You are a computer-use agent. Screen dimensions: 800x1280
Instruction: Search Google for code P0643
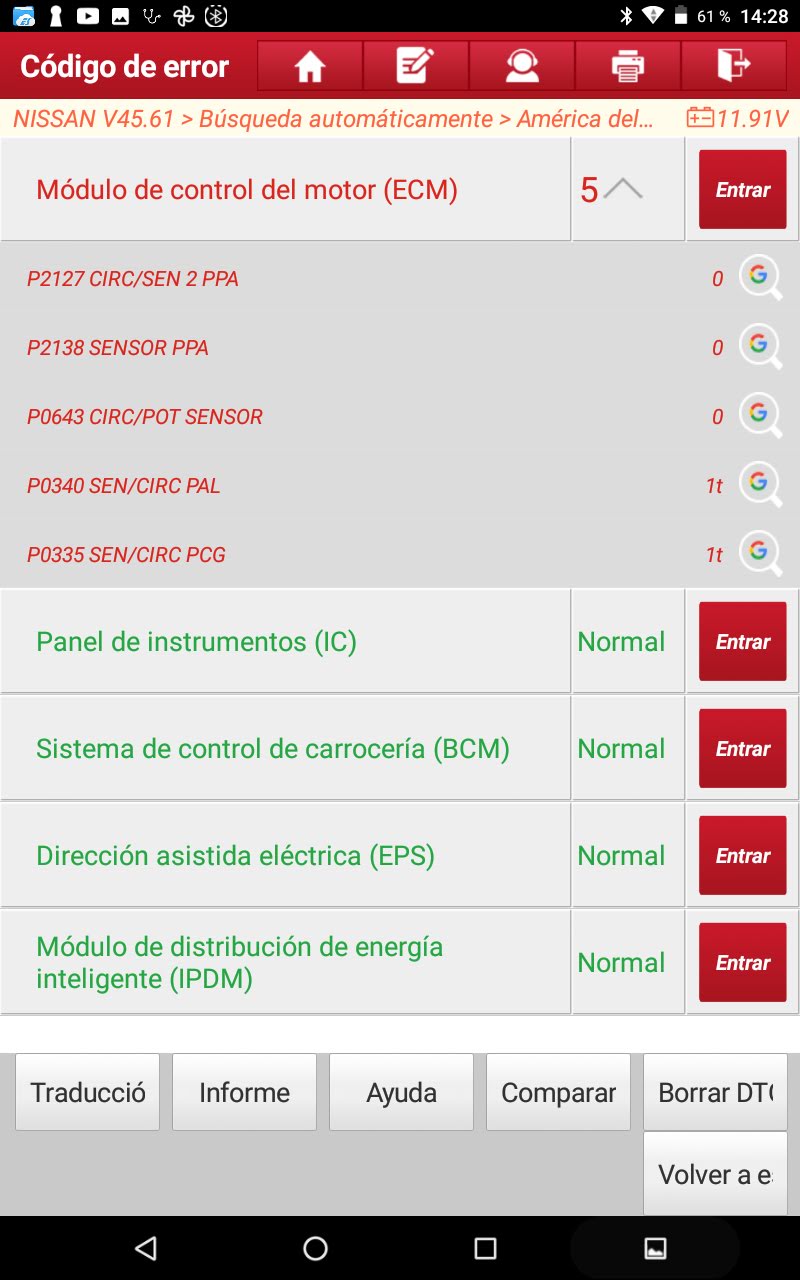(x=760, y=416)
